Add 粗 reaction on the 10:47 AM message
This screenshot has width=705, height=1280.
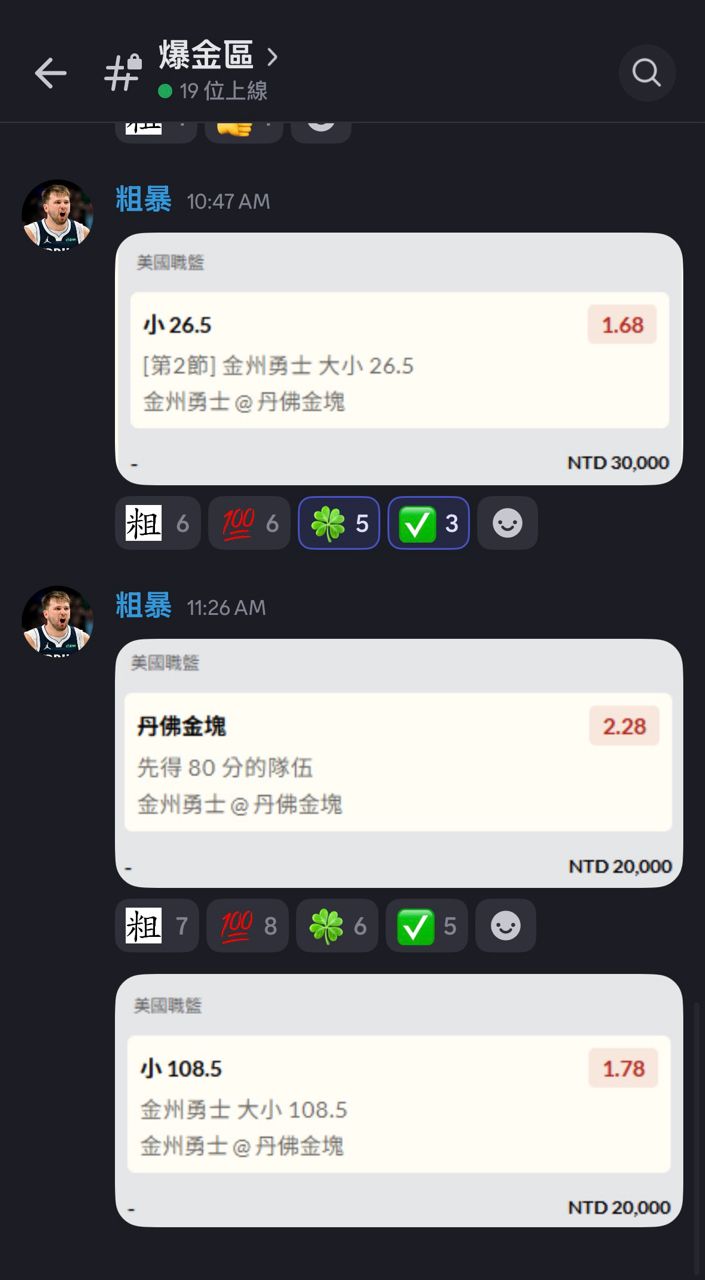coord(157,523)
